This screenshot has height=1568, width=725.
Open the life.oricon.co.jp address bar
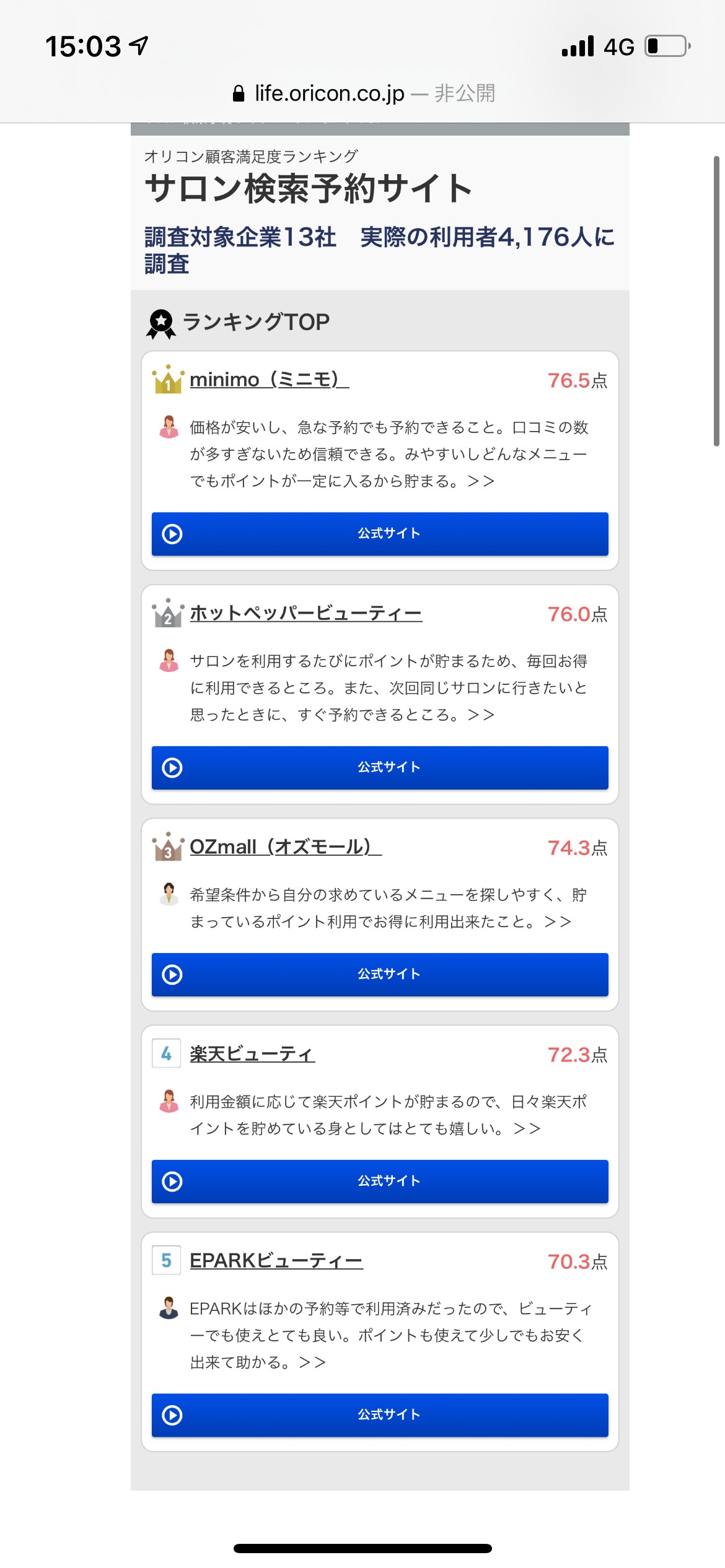(363, 94)
